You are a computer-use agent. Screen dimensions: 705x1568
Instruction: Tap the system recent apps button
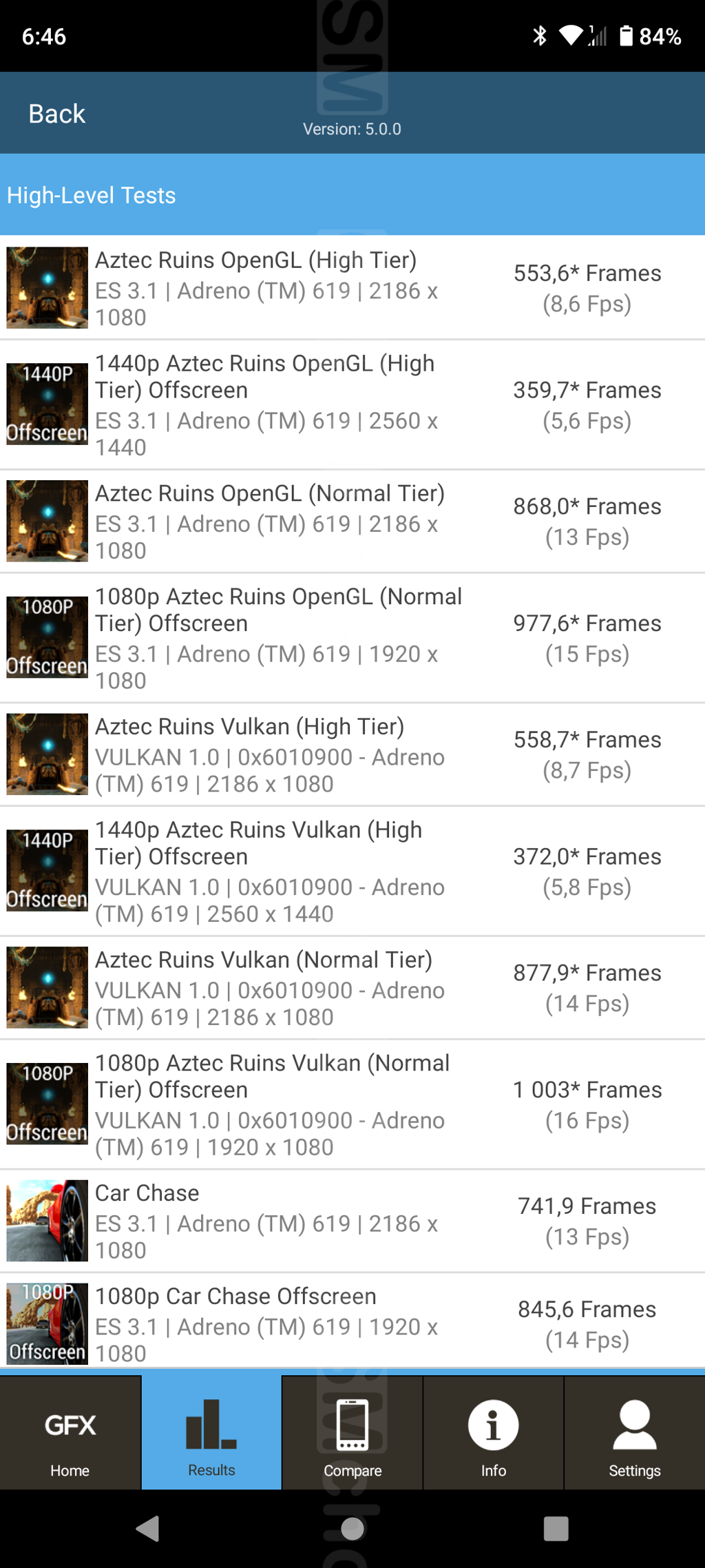pos(556,1529)
